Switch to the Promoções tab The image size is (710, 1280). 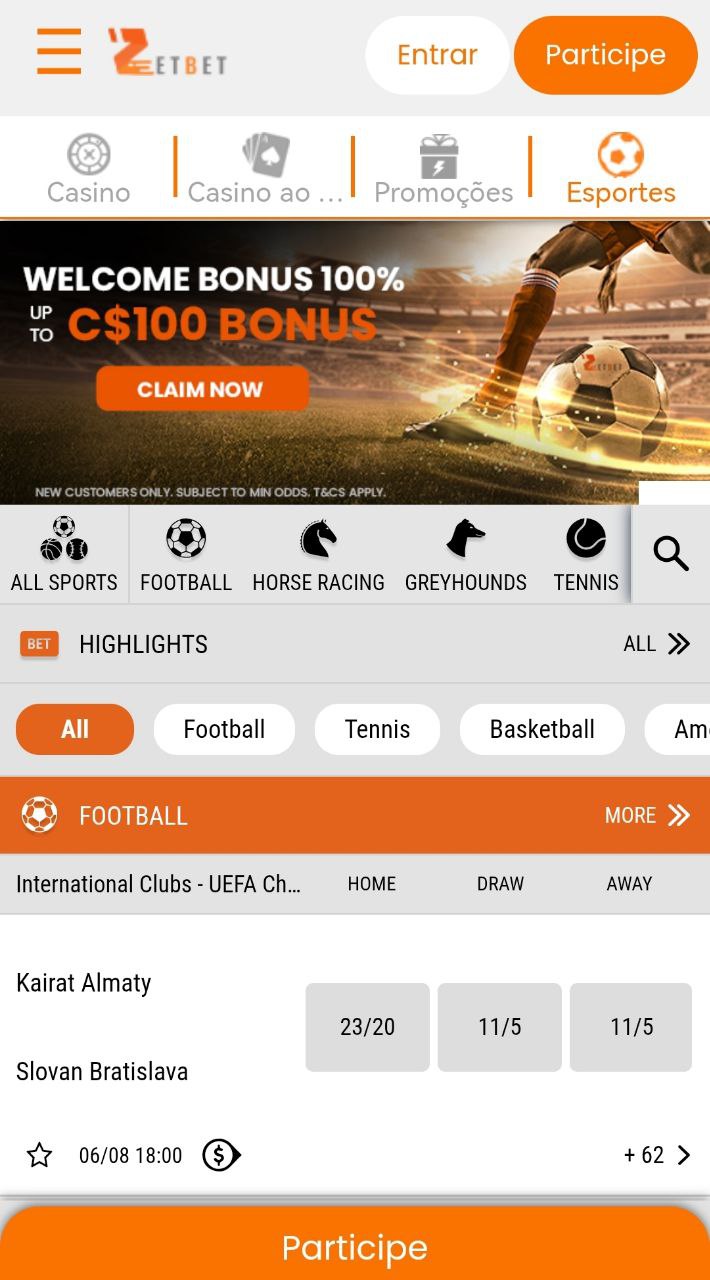[x=443, y=170]
